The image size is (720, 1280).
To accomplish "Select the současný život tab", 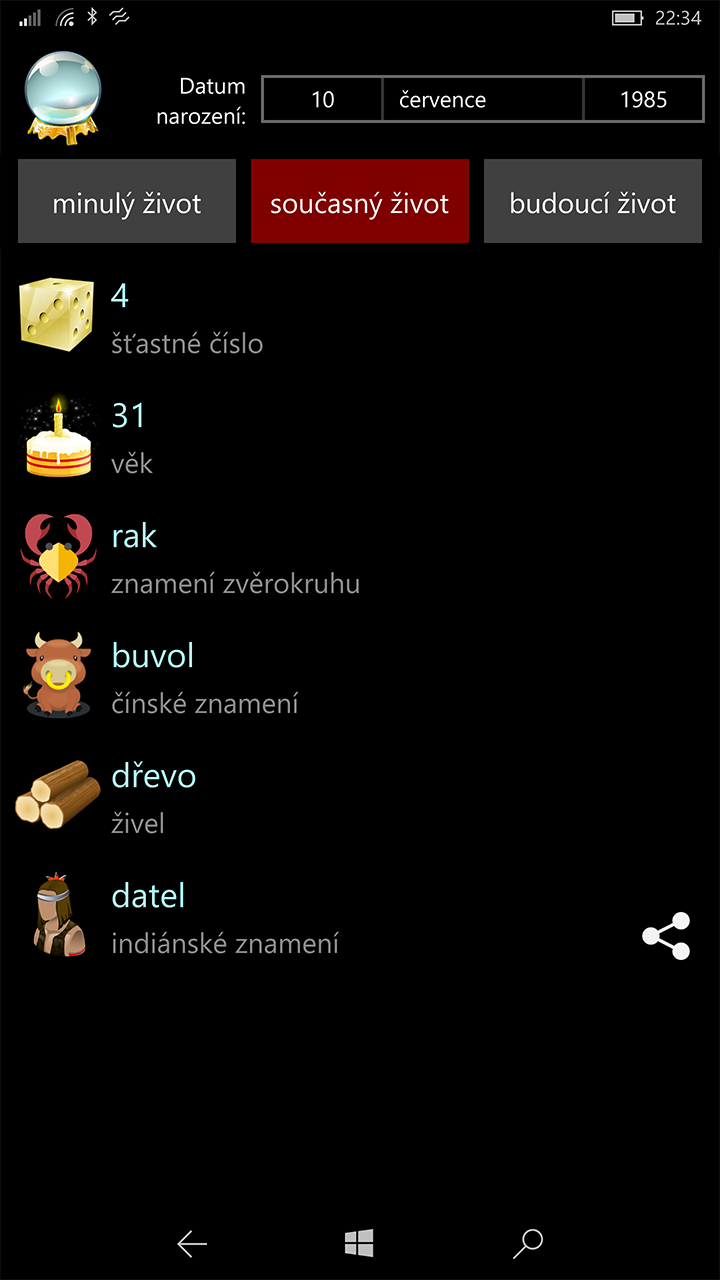I will (x=360, y=204).
